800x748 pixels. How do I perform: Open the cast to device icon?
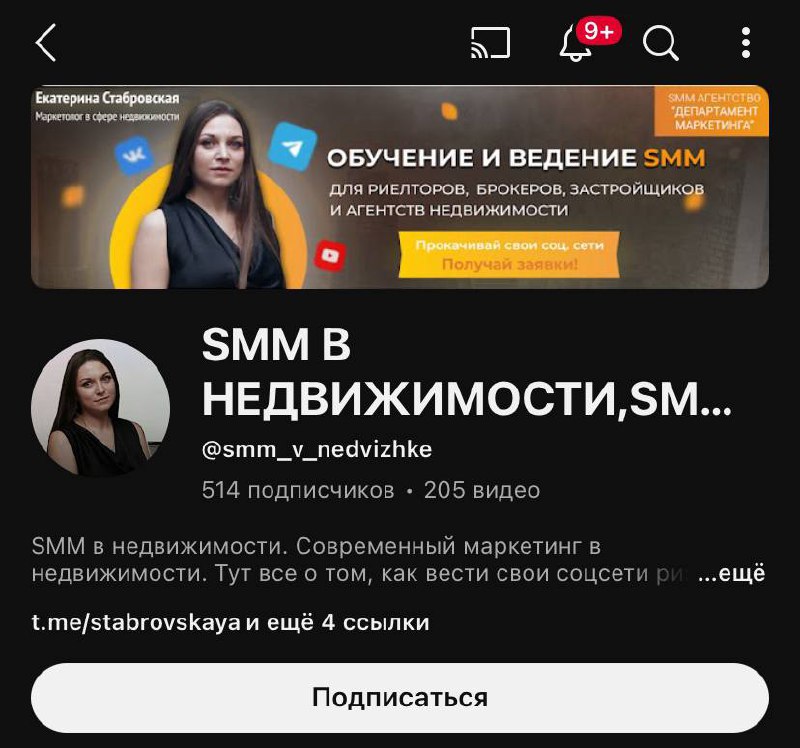click(x=490, y=43)
